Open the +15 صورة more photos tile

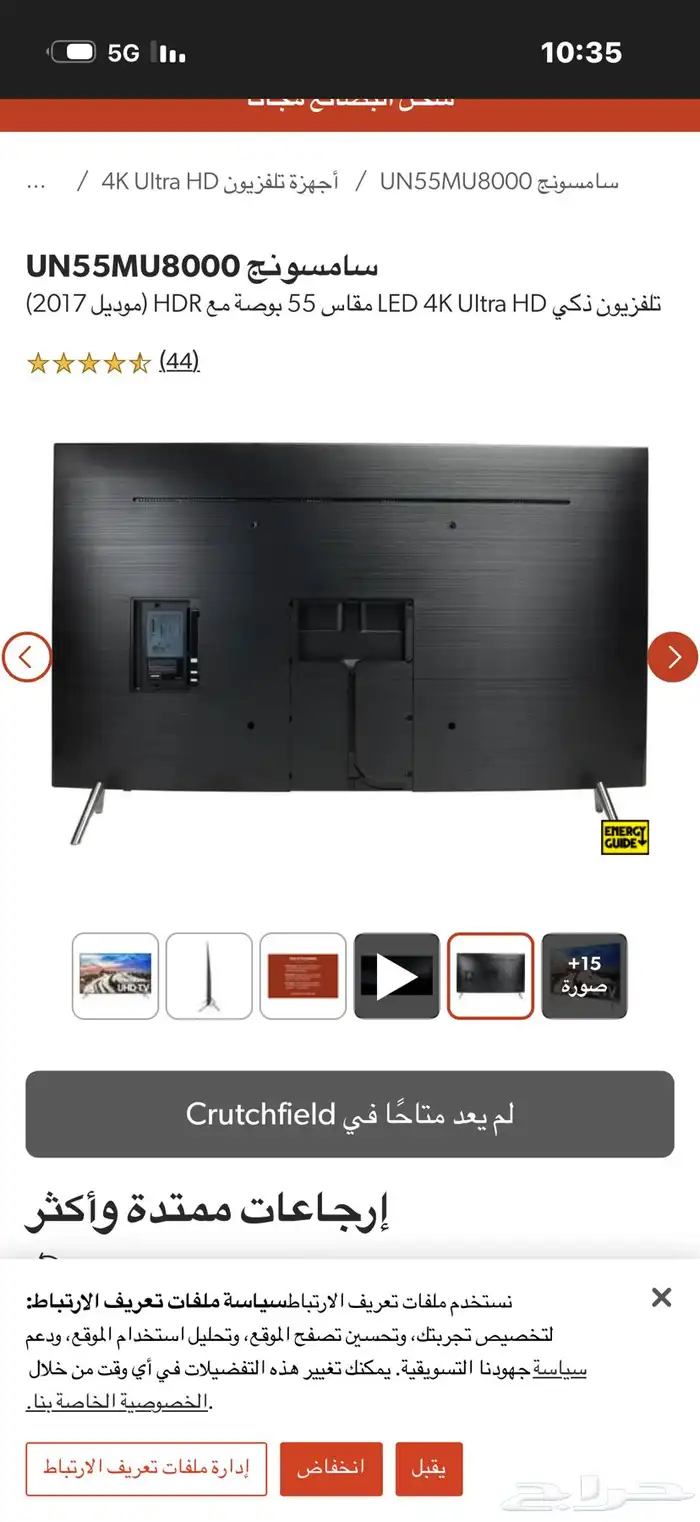pos(584,976)
